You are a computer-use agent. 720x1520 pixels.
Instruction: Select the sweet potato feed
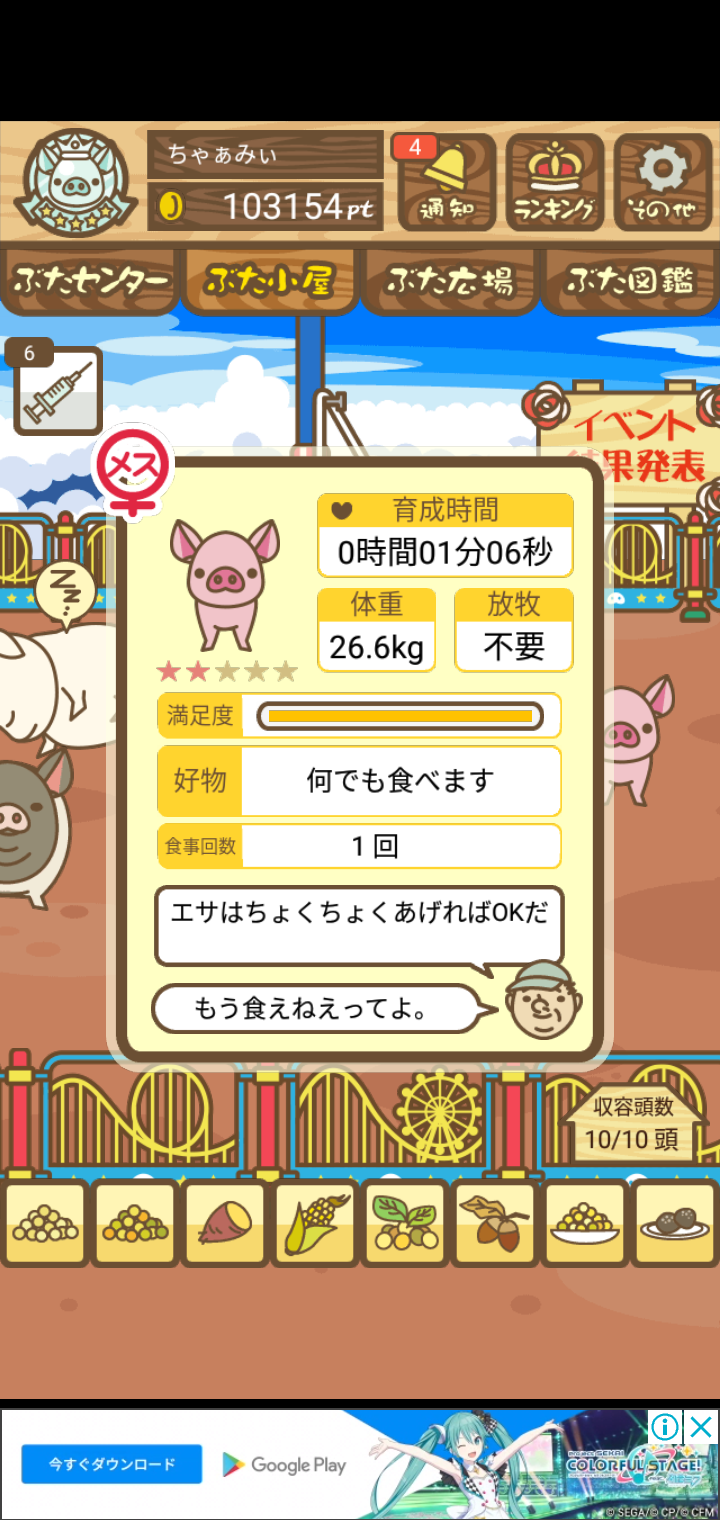point(225,1223)
